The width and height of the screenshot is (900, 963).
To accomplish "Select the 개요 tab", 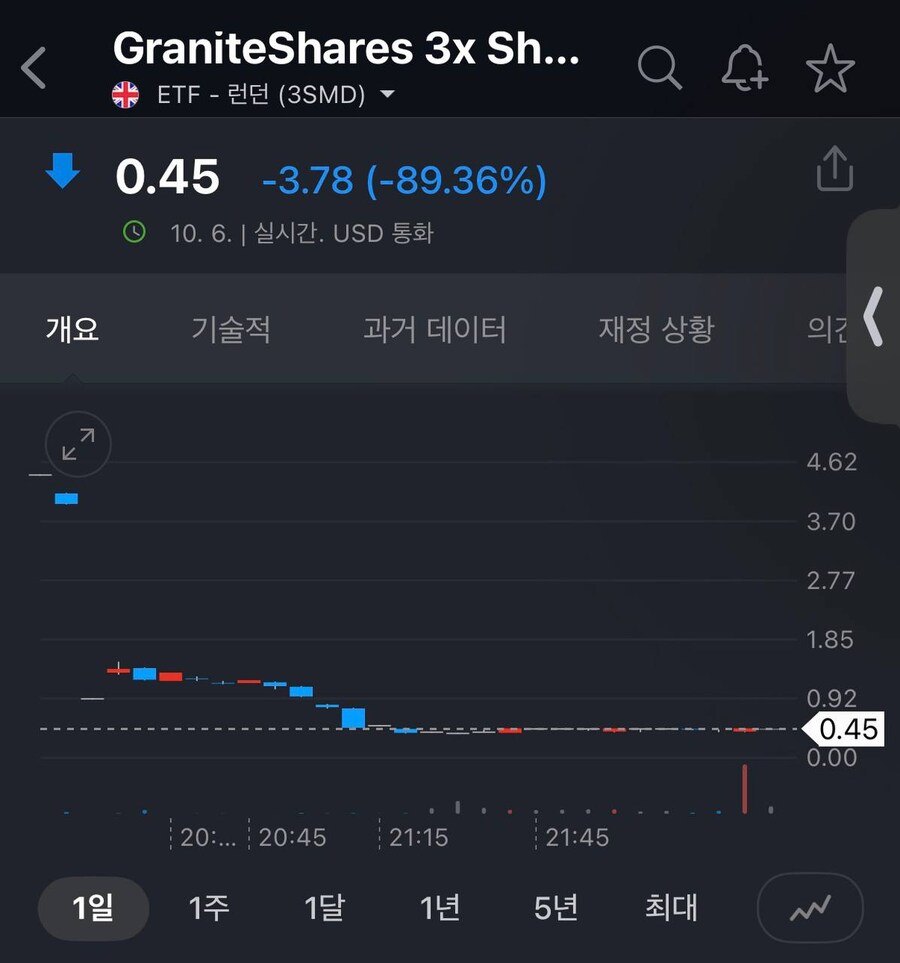I will click(72, 329).
